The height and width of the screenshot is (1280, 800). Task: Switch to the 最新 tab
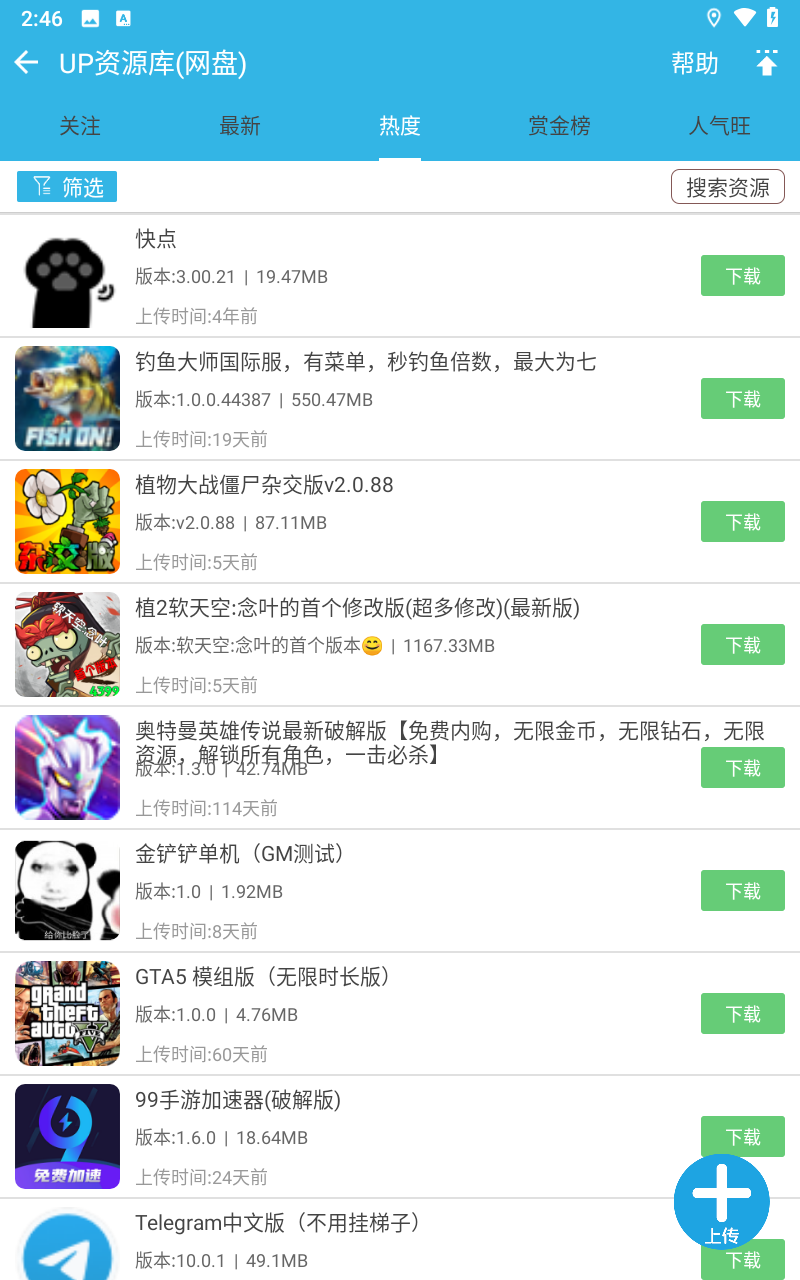240,126
